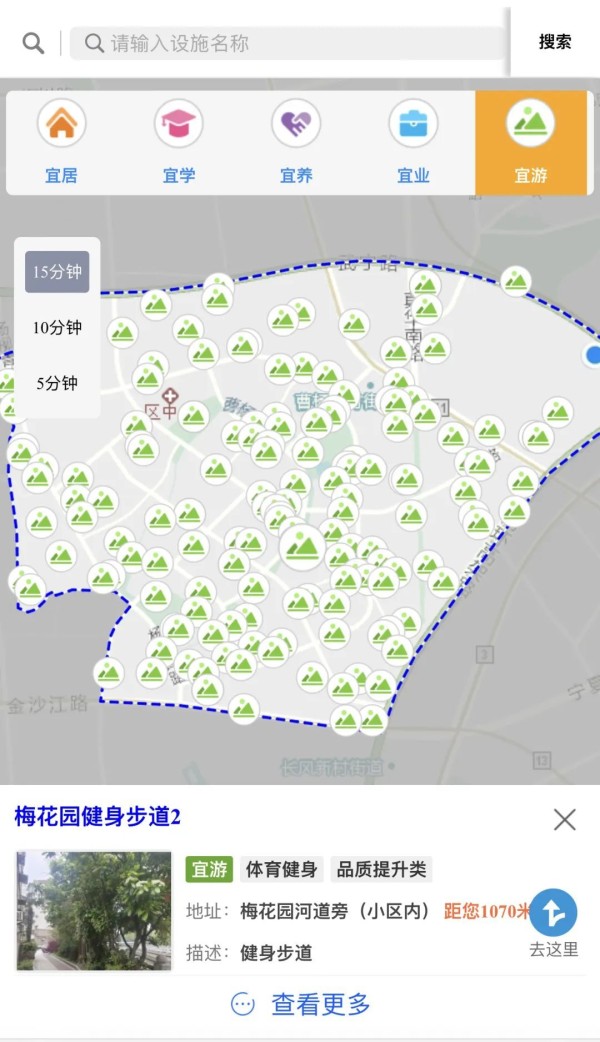
Task: Choose the 15分钟 range option
Action: click(57, 272)
